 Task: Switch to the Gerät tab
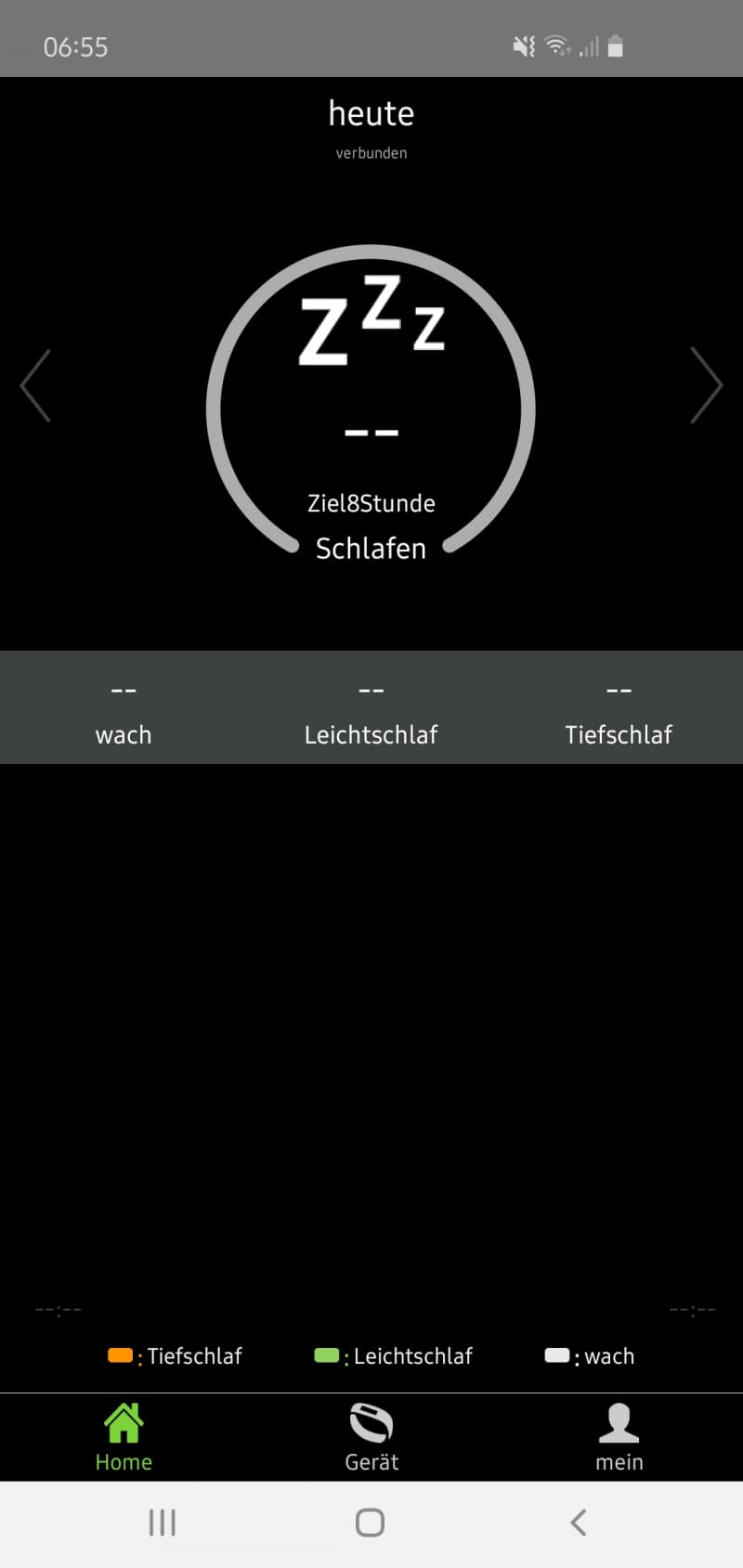[371, 1437]
